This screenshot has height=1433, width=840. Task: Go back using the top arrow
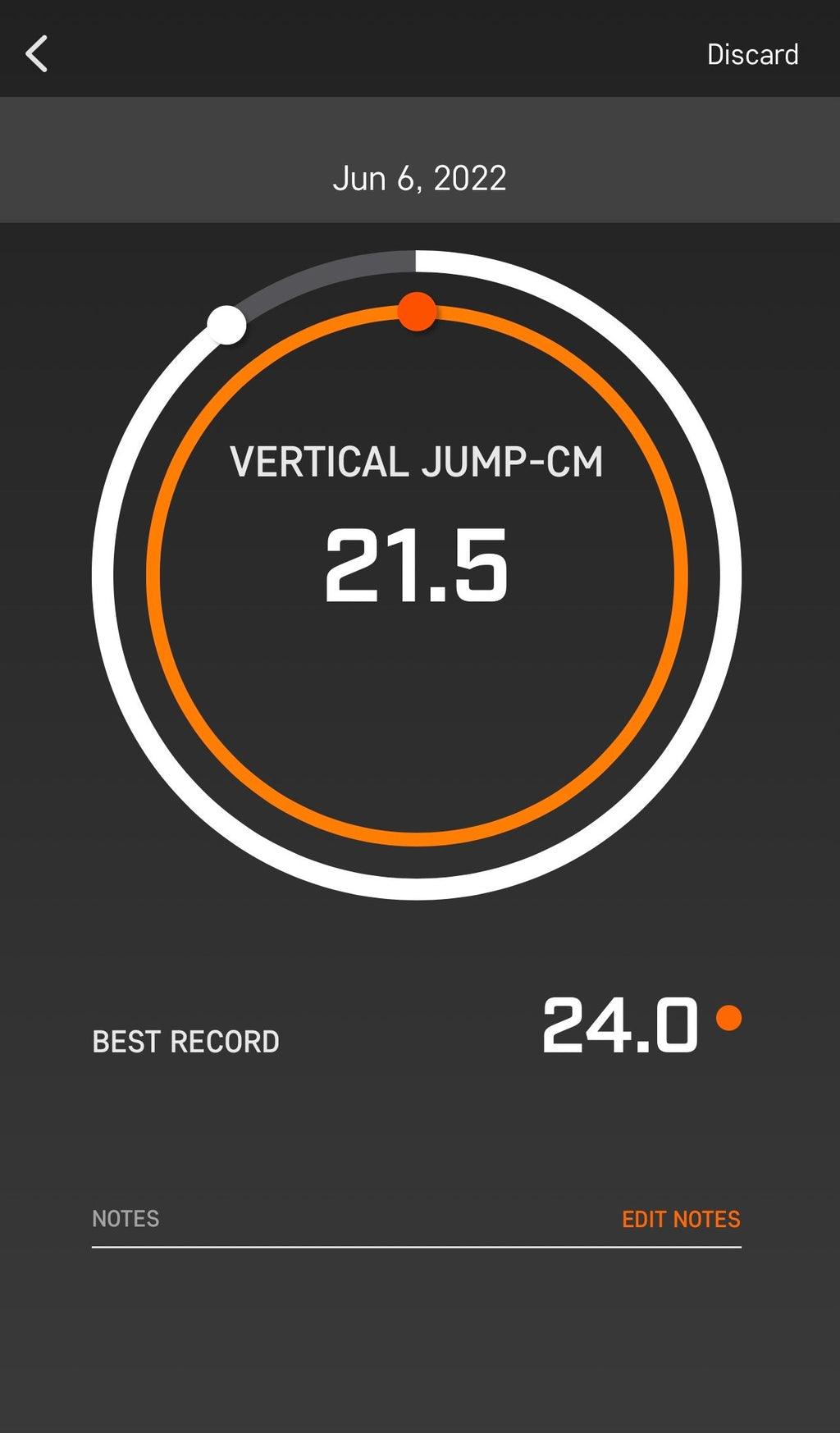tap(37, 54)
